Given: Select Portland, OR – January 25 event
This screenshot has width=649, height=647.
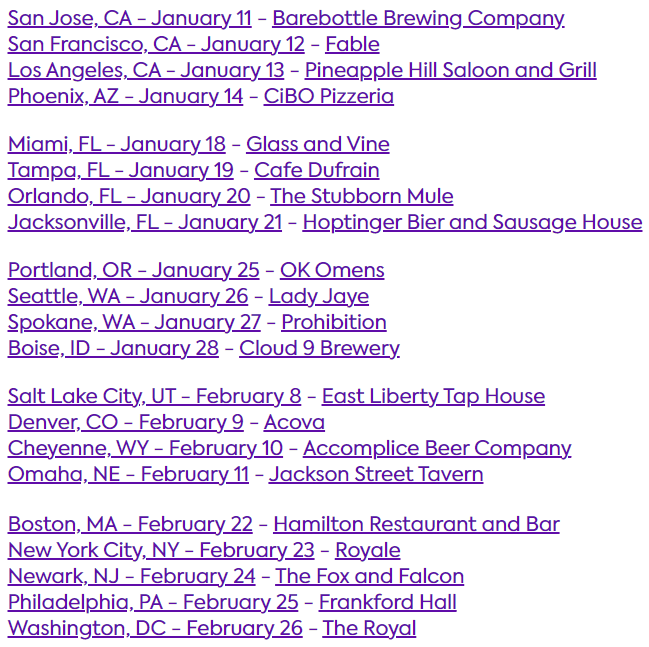Looking at the screenshot, I should point(134,271).
